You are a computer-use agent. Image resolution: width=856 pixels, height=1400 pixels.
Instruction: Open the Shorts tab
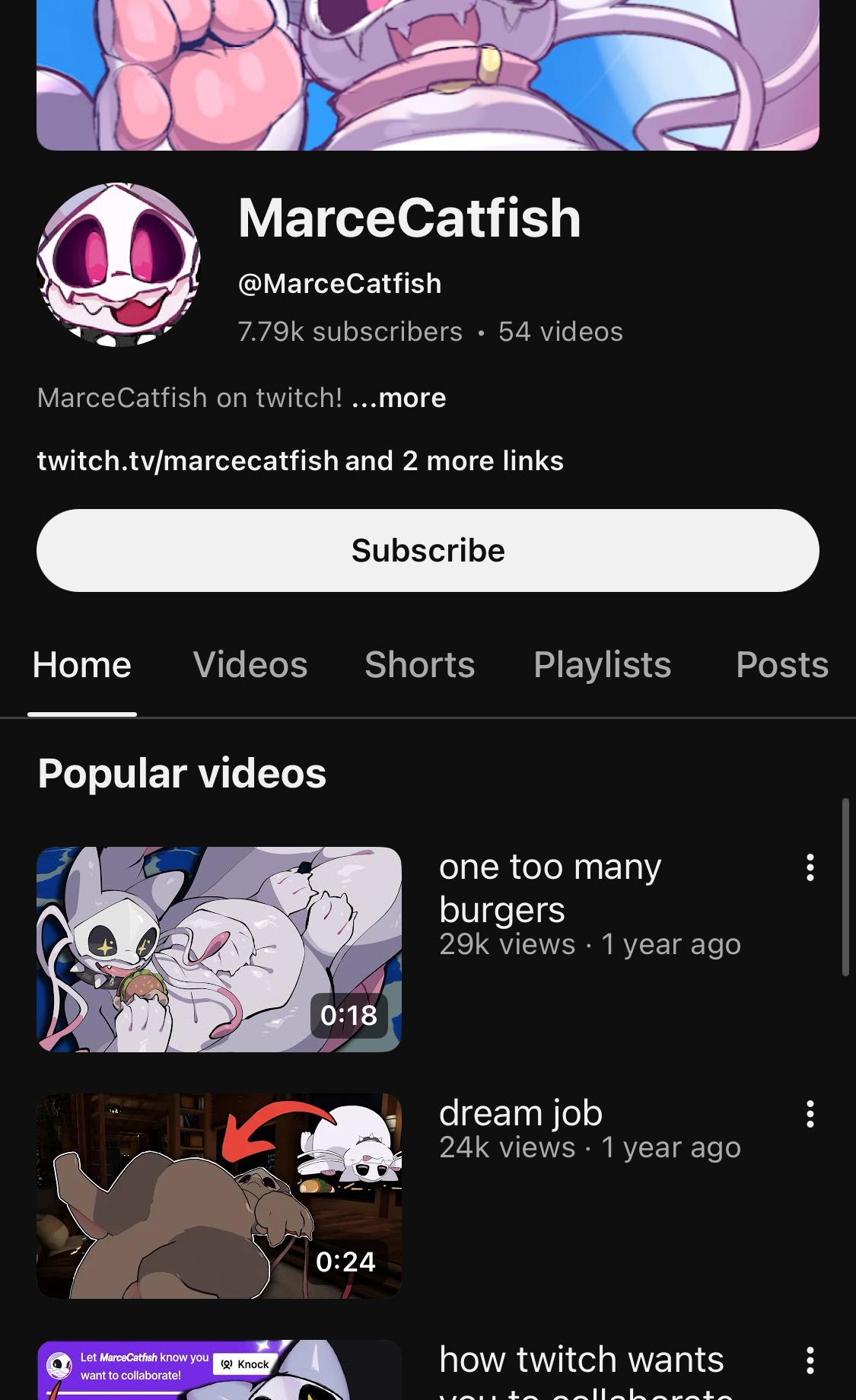point(419,664)
